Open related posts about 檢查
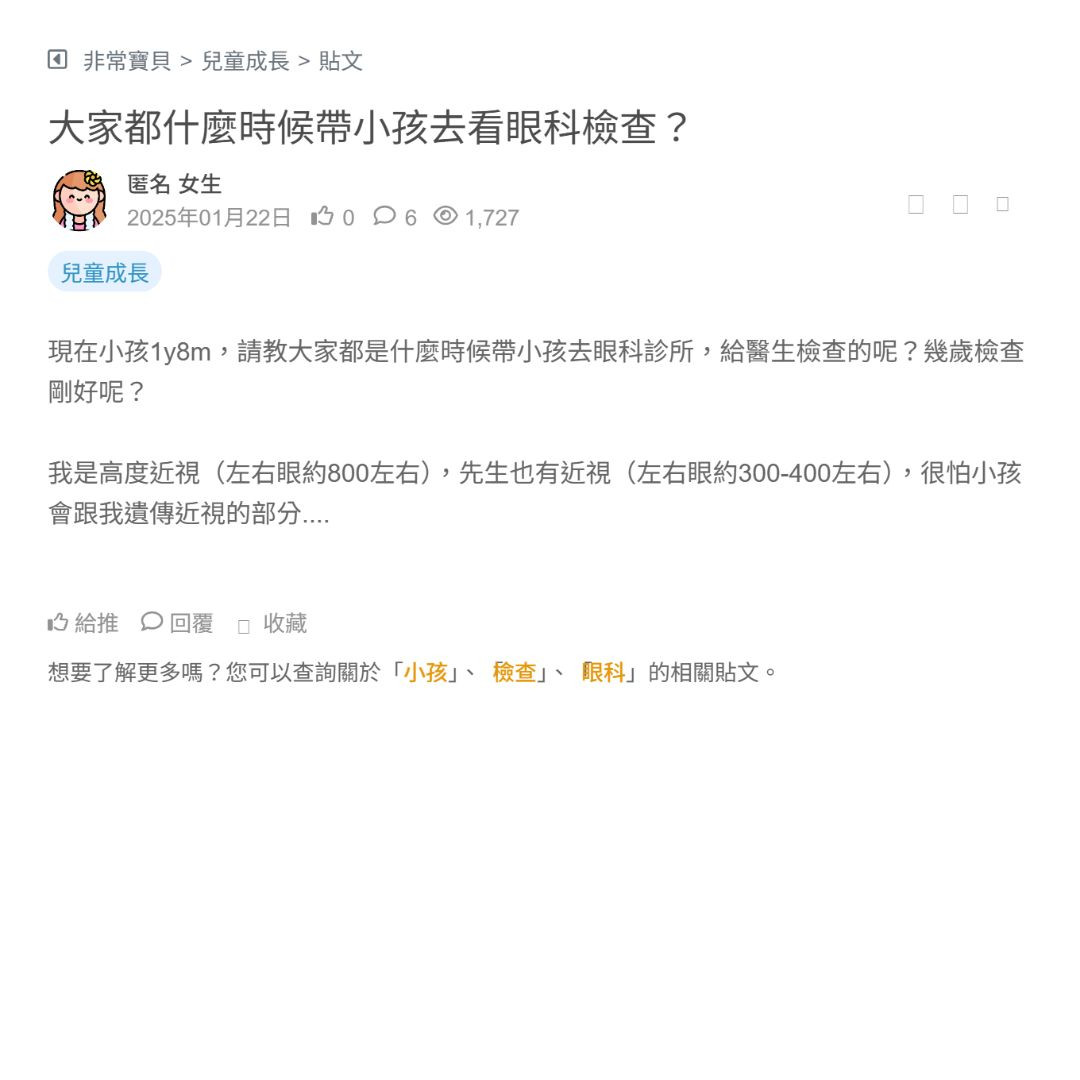Image resolution: width=1080 pixels, height=1080 pixels. (x=514, y=672)
